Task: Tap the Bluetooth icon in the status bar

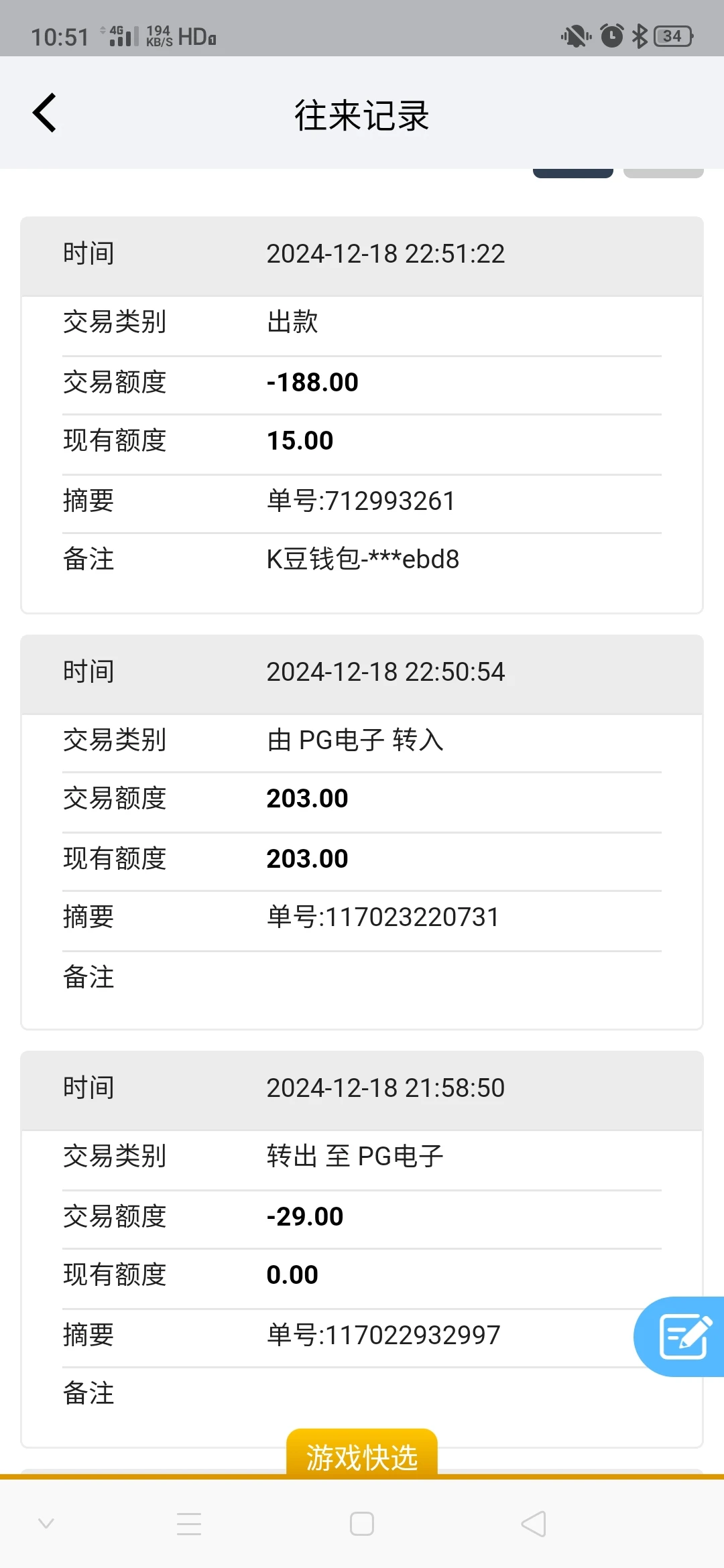Action: click(639, 36)
